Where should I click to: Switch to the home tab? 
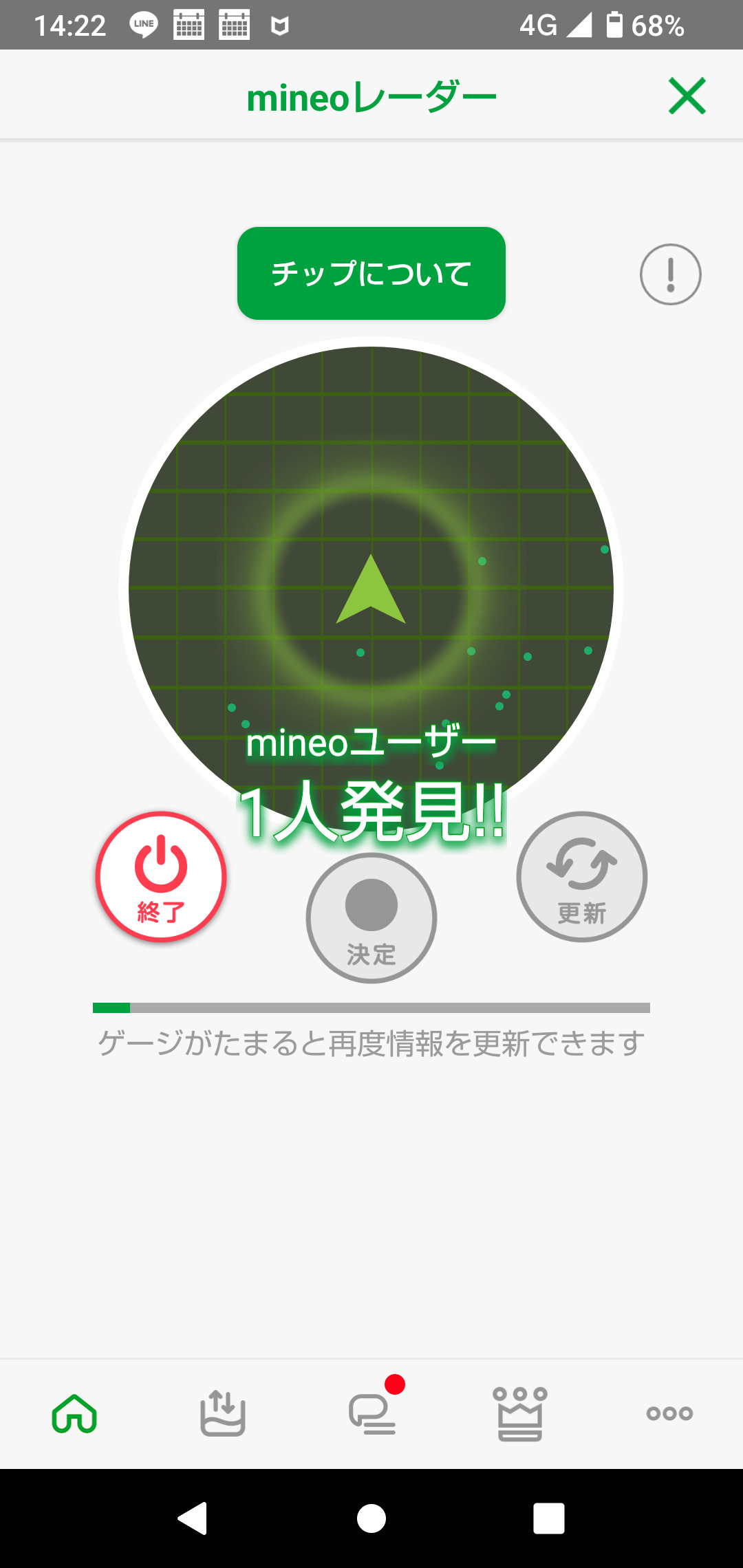(74, 1413)
